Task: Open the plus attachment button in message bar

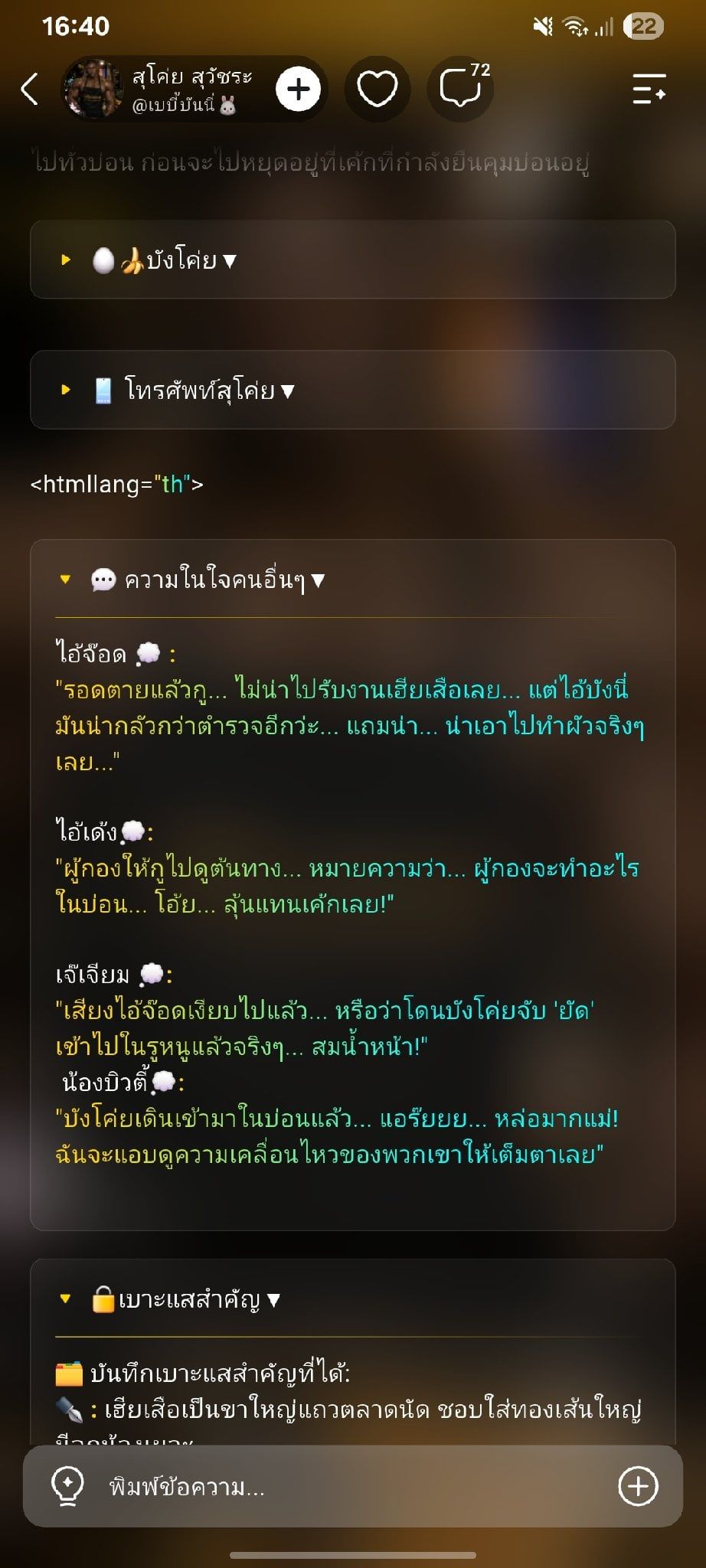Action: [x=638, y=1486]
